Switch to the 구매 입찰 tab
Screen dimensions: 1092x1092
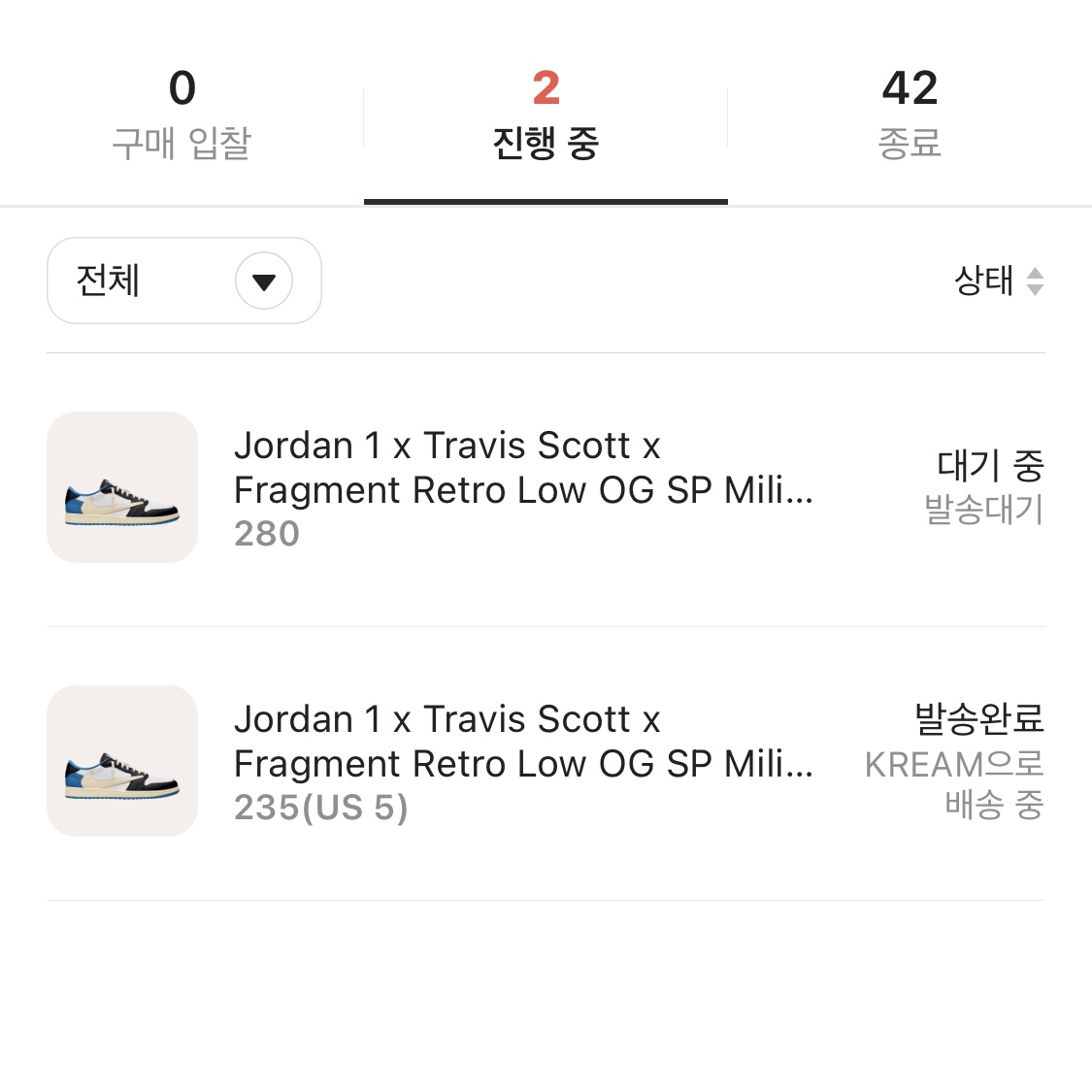182,116
